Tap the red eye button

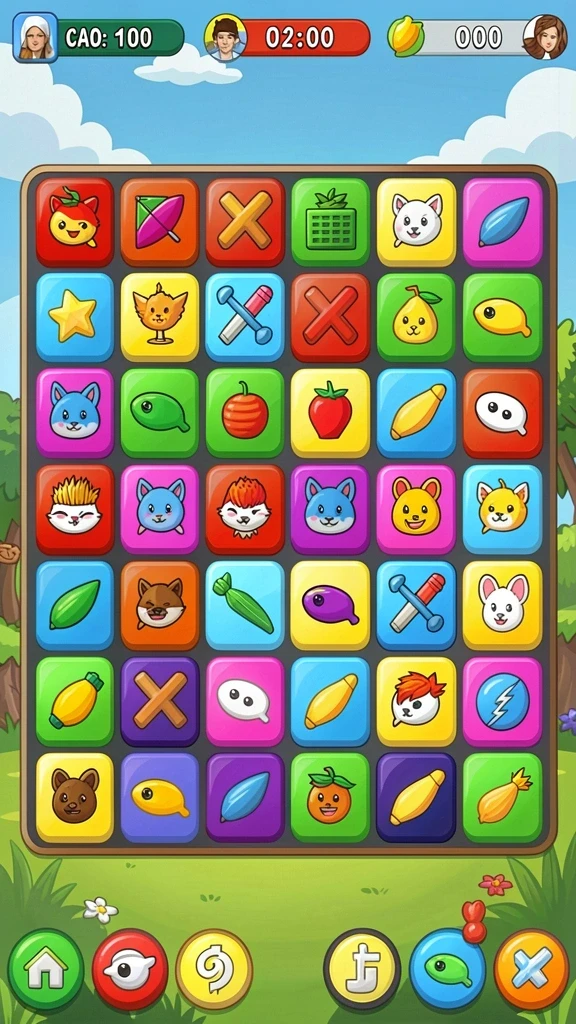(x=130, y=970)
